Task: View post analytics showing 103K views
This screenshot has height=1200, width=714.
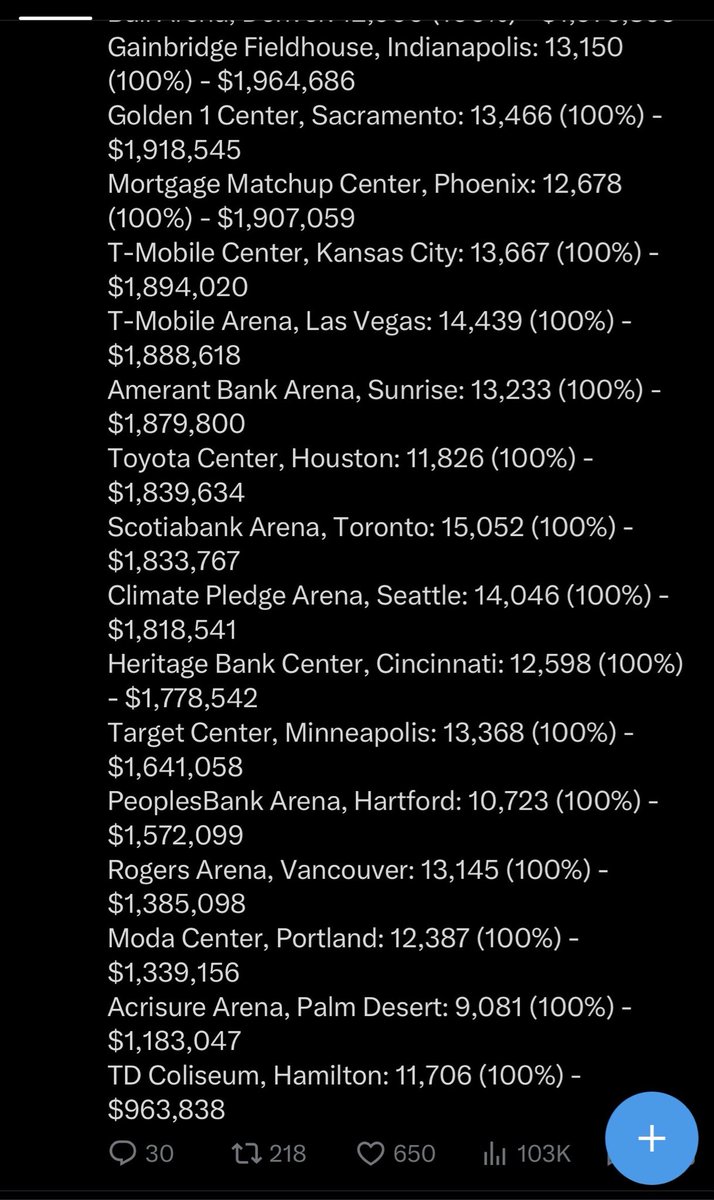Action: coord(494,1153)
